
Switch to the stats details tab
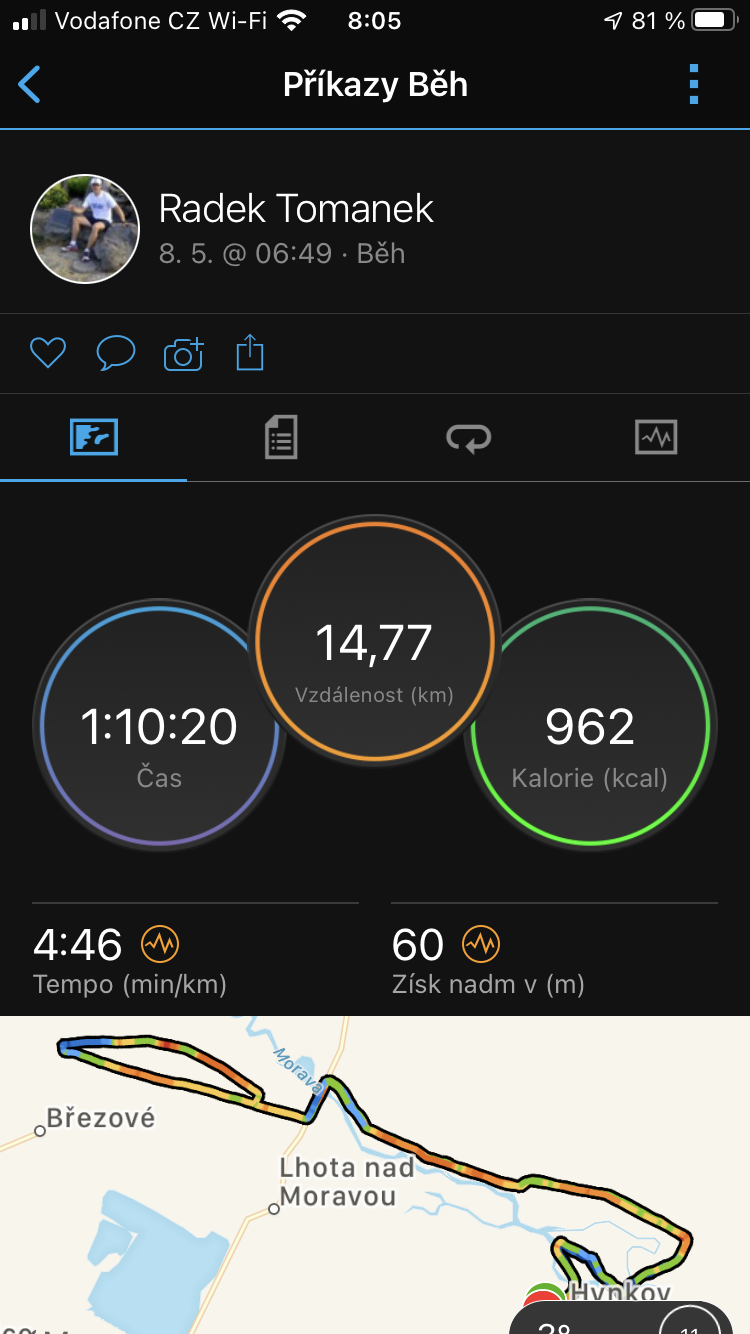pos(281,438)
